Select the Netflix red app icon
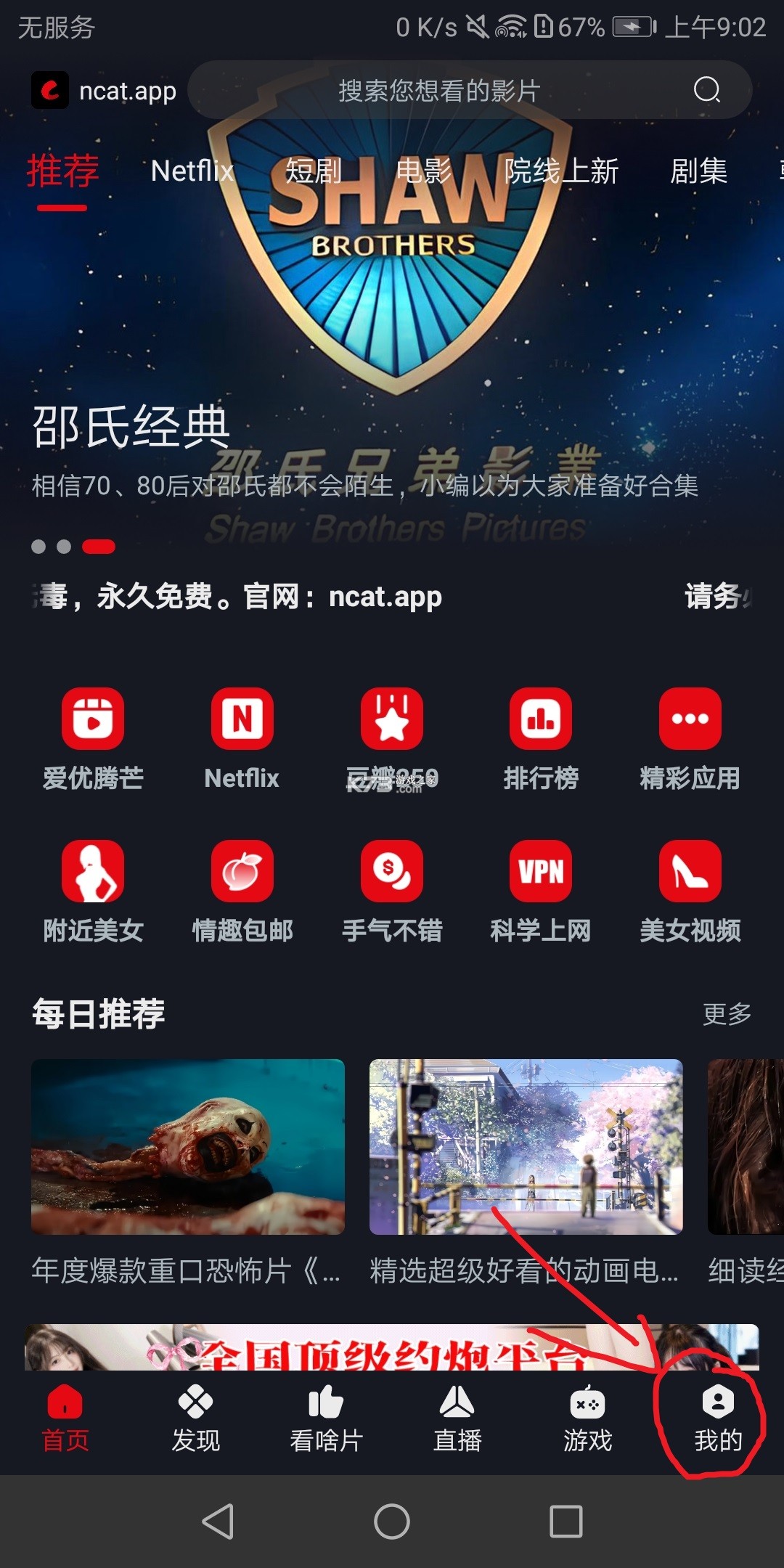784x1568 pixels. (242, 719)
